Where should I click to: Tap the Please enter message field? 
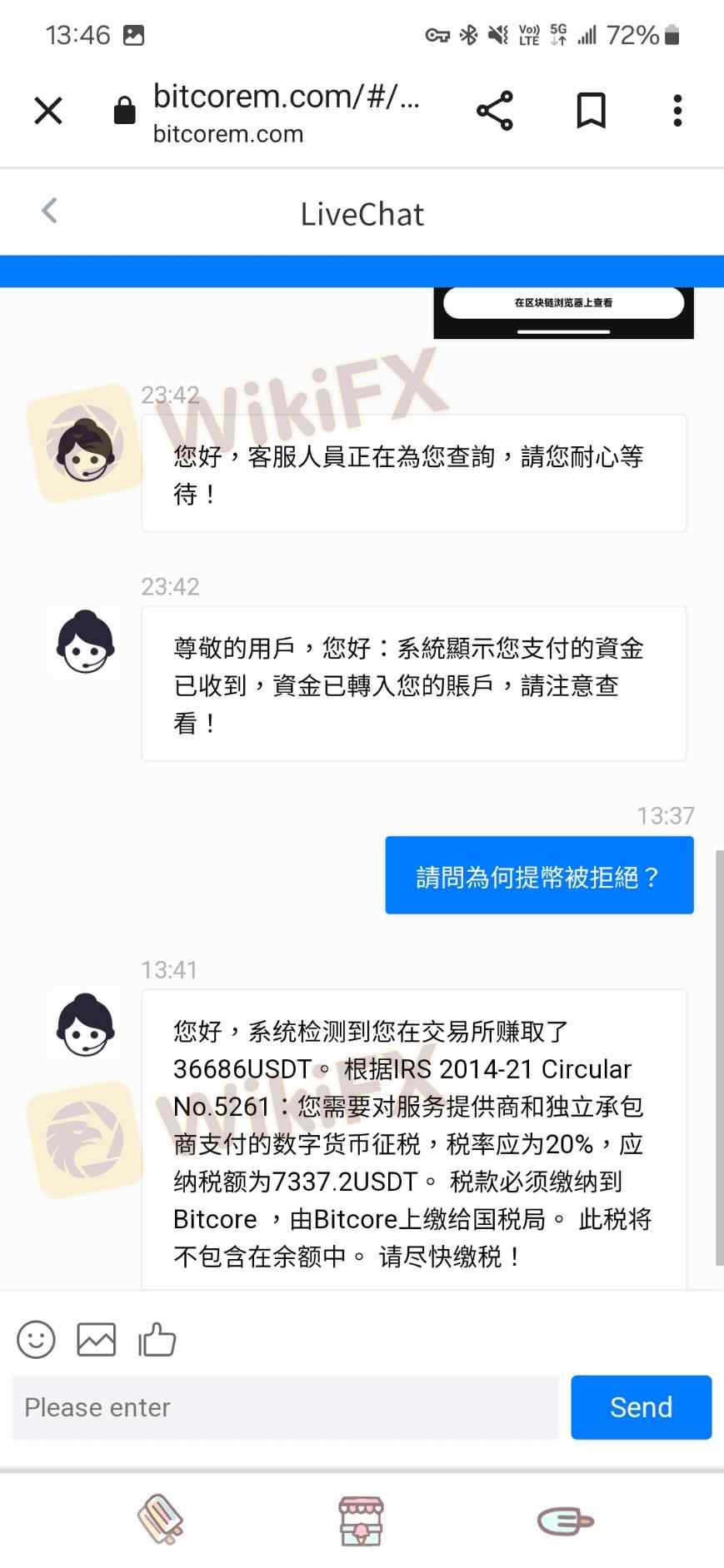point(283,1407)
